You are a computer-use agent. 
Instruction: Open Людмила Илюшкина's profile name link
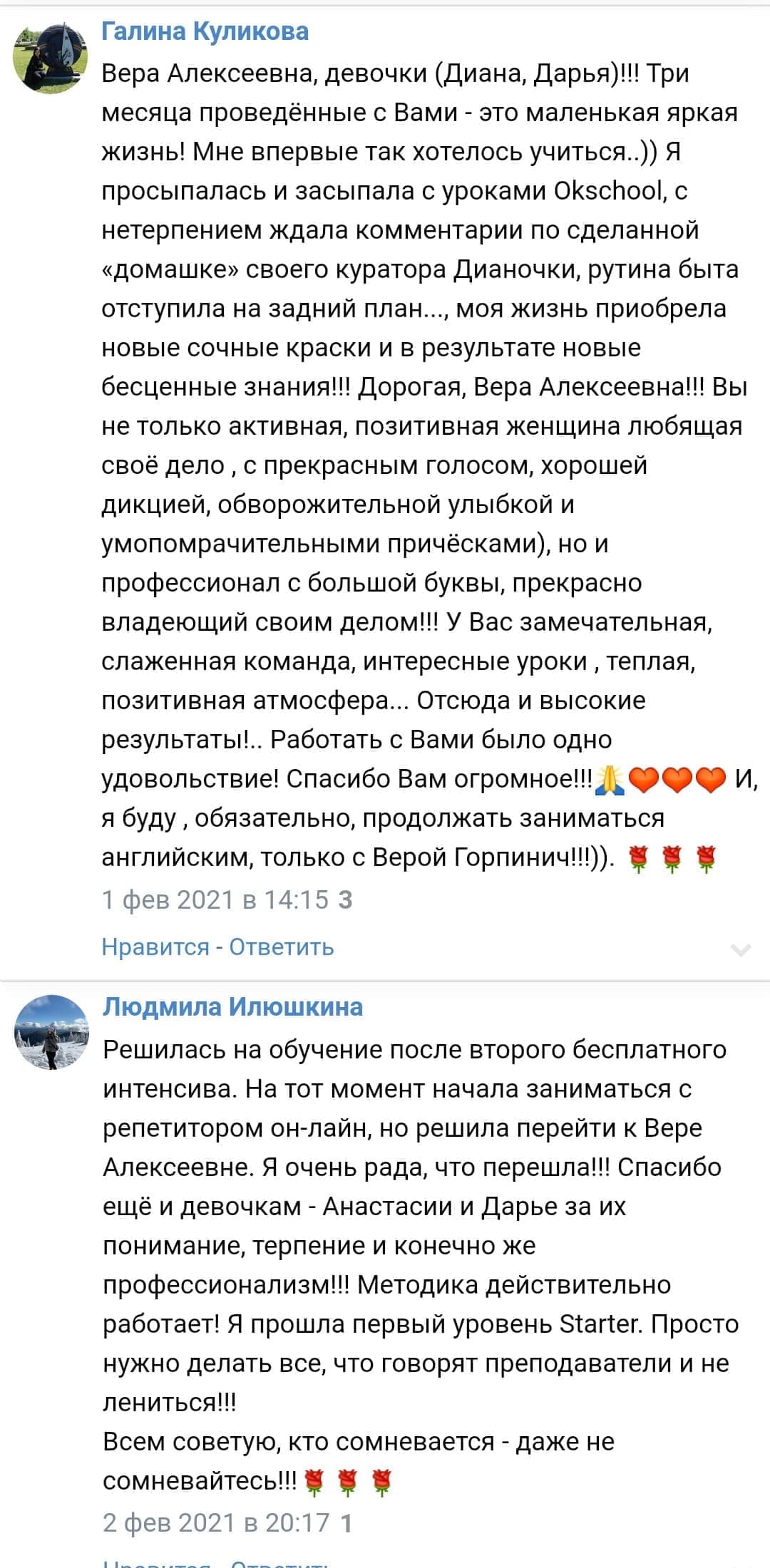tap(232, 1007)
